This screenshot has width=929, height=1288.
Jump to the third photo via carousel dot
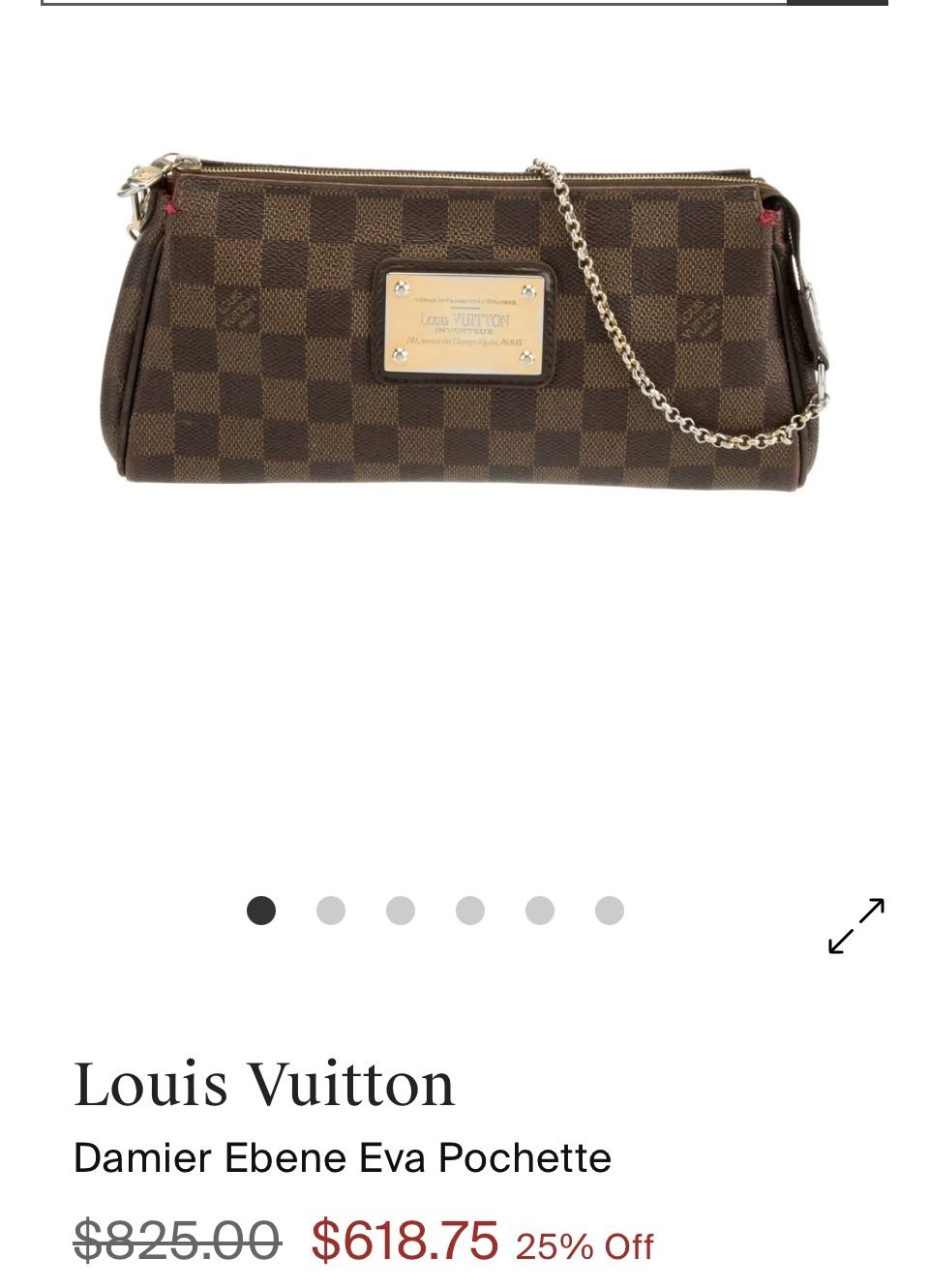(401, 911)
